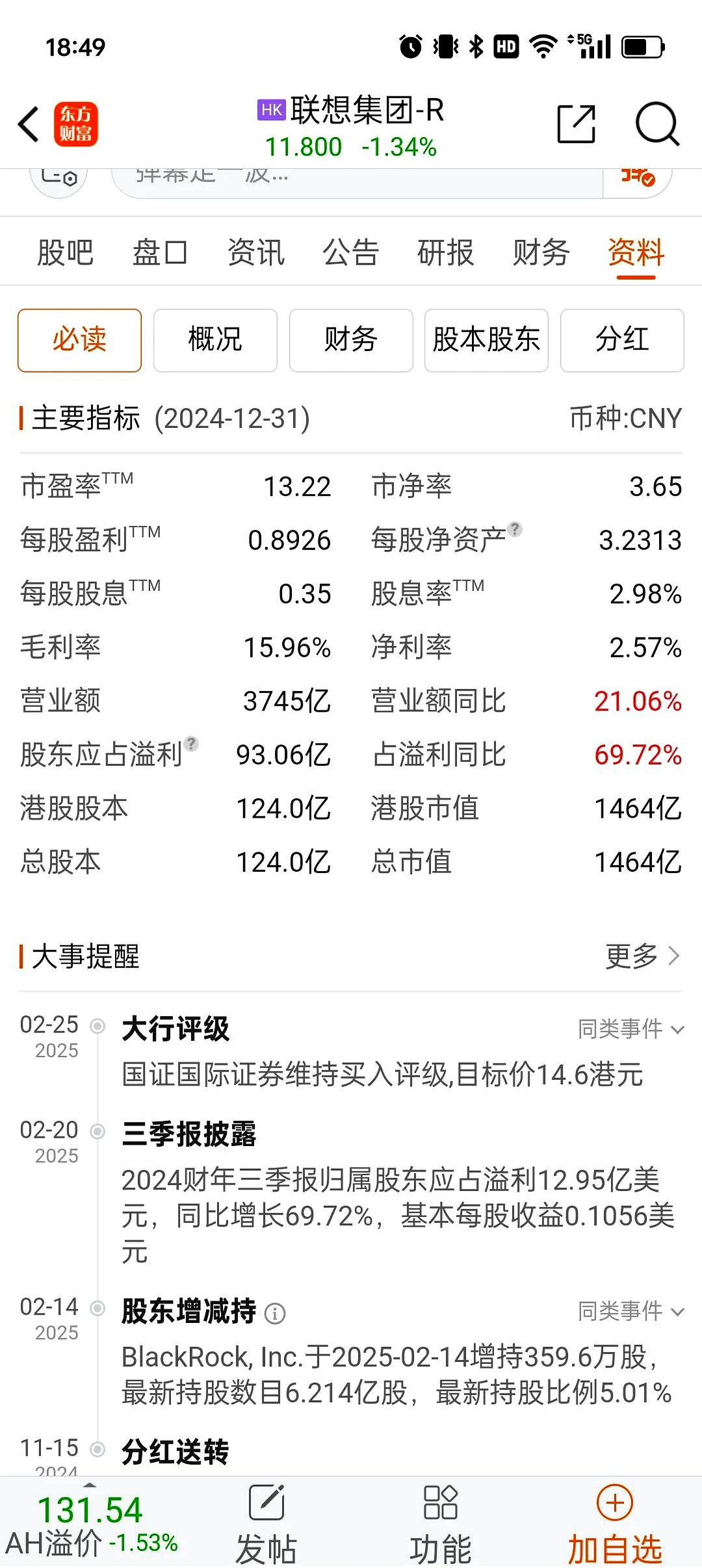Viewport: 702px width, 1568px height.
Task: Open the 股本股东 section
Action: [x=486, y=339]
